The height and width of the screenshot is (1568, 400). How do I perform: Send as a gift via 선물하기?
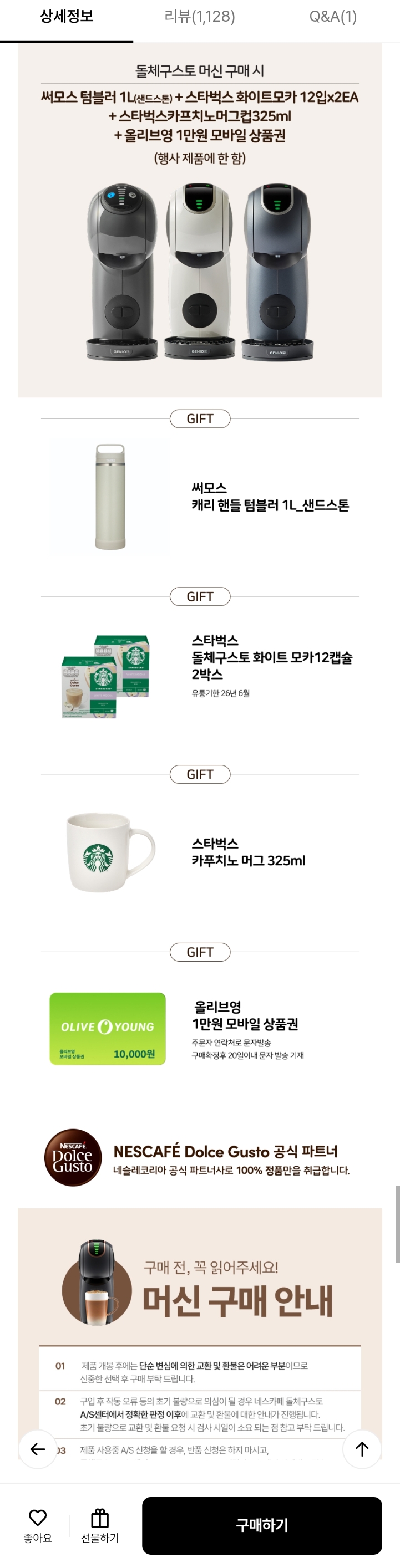click(x=100, y=1525)
